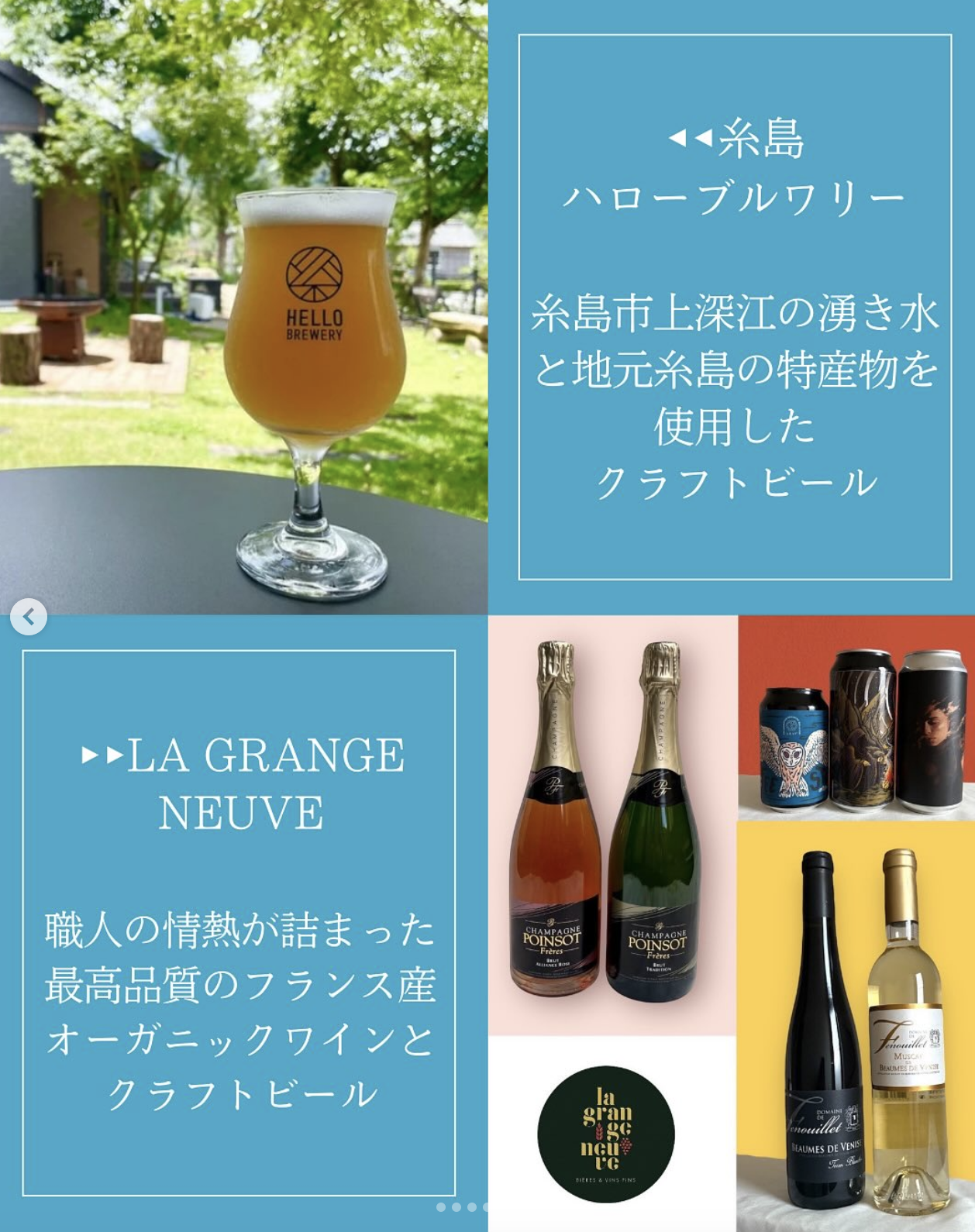Go to the previous carousel image

click(29, 617)
